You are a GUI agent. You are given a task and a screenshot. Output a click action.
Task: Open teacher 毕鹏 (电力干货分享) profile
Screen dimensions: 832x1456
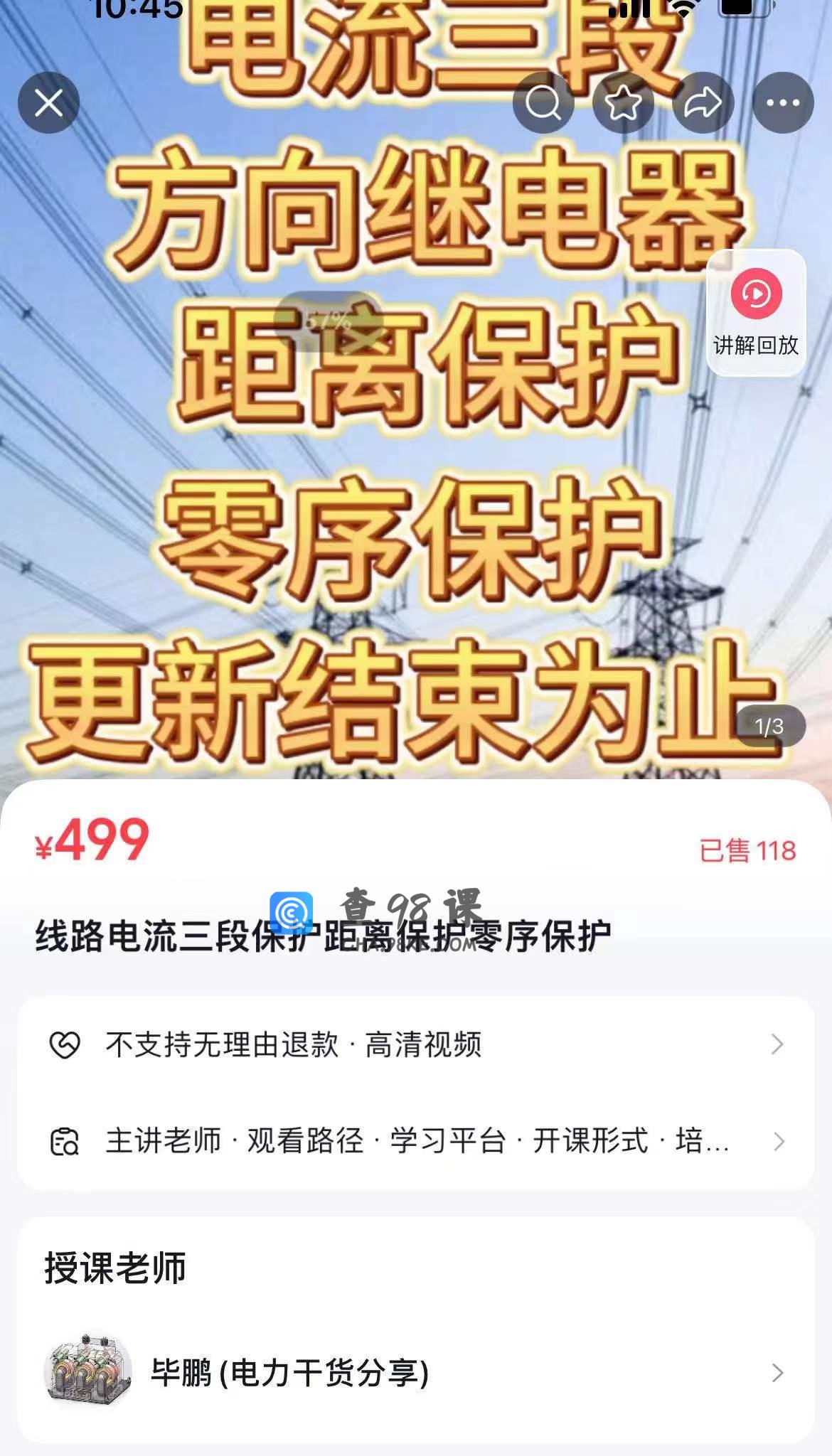[415, 1372]
